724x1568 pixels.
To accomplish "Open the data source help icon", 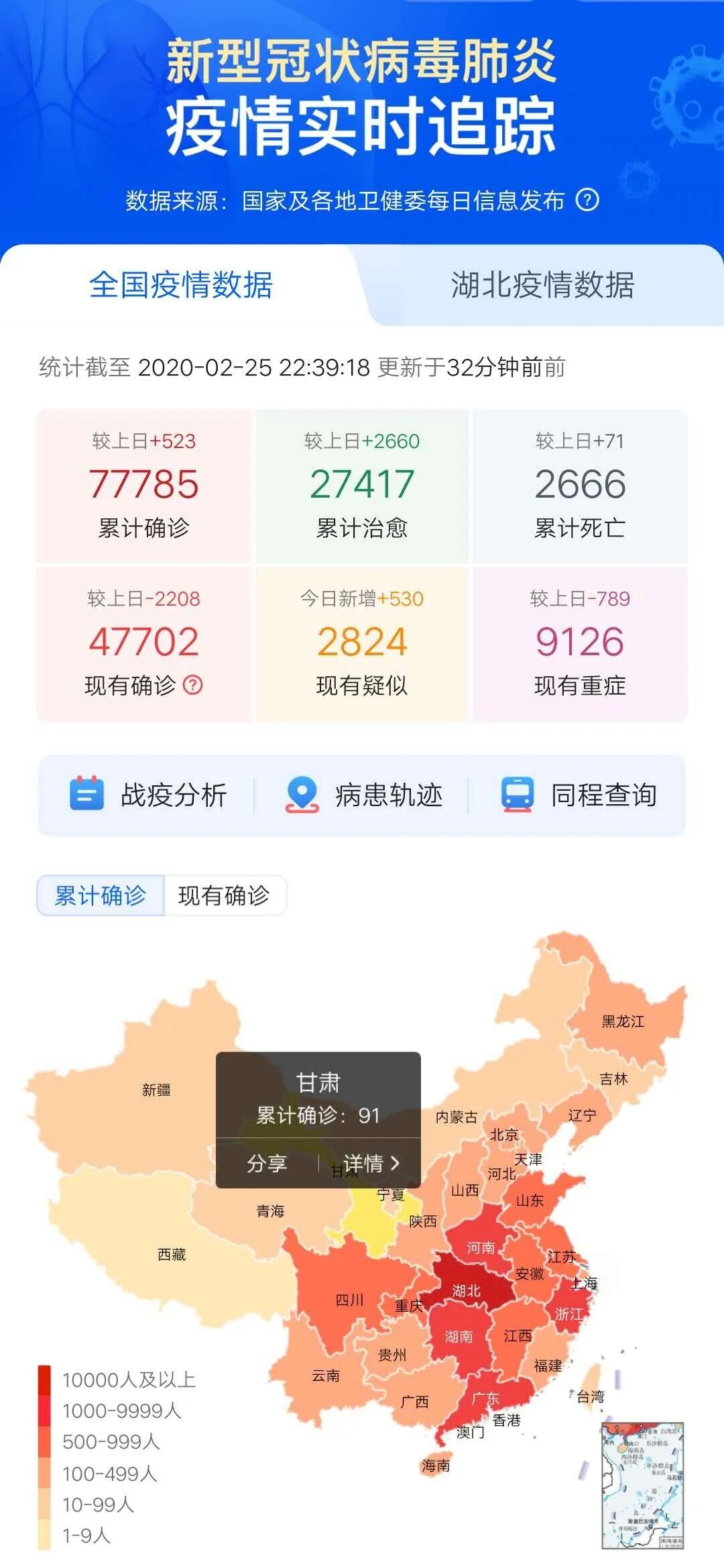I will pos(587,200).
